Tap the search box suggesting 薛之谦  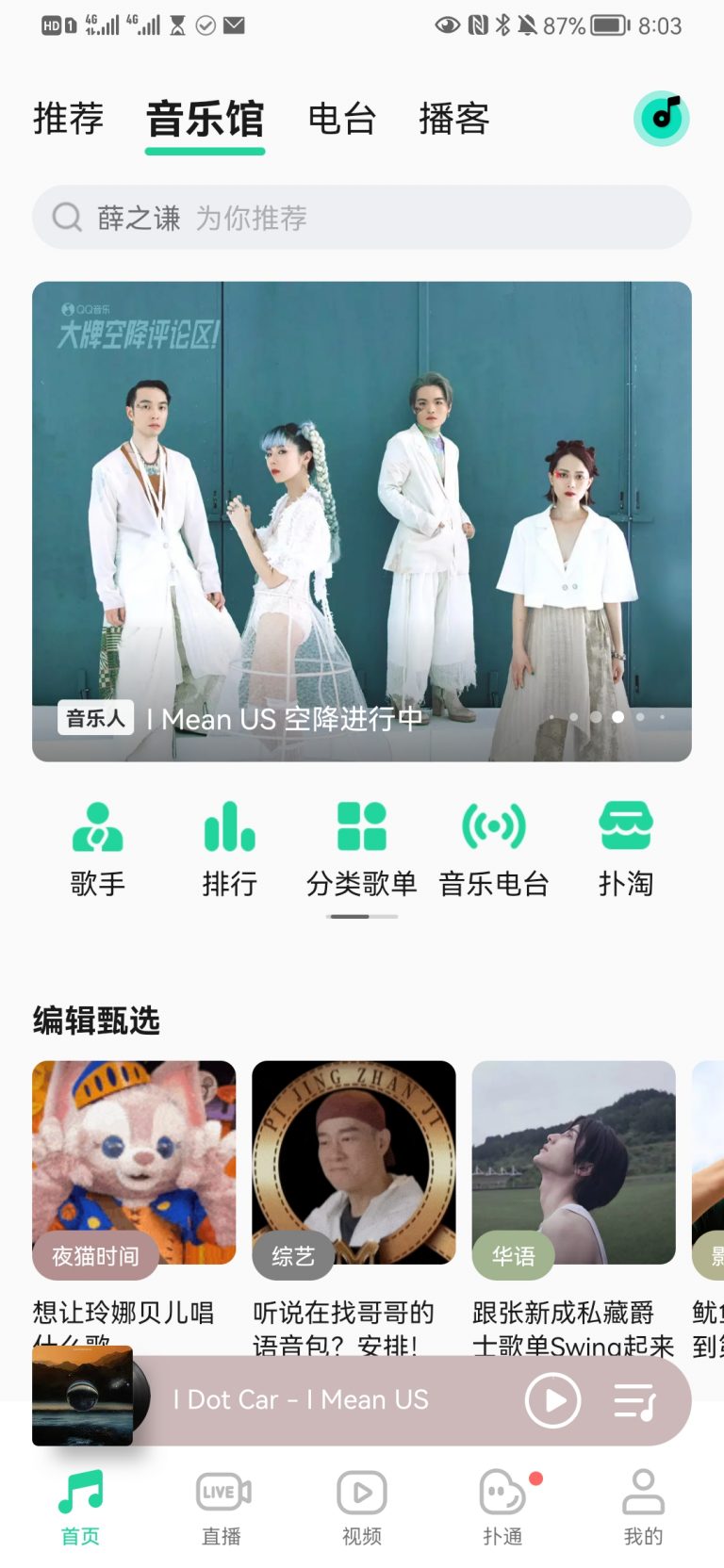coord(361,218)
